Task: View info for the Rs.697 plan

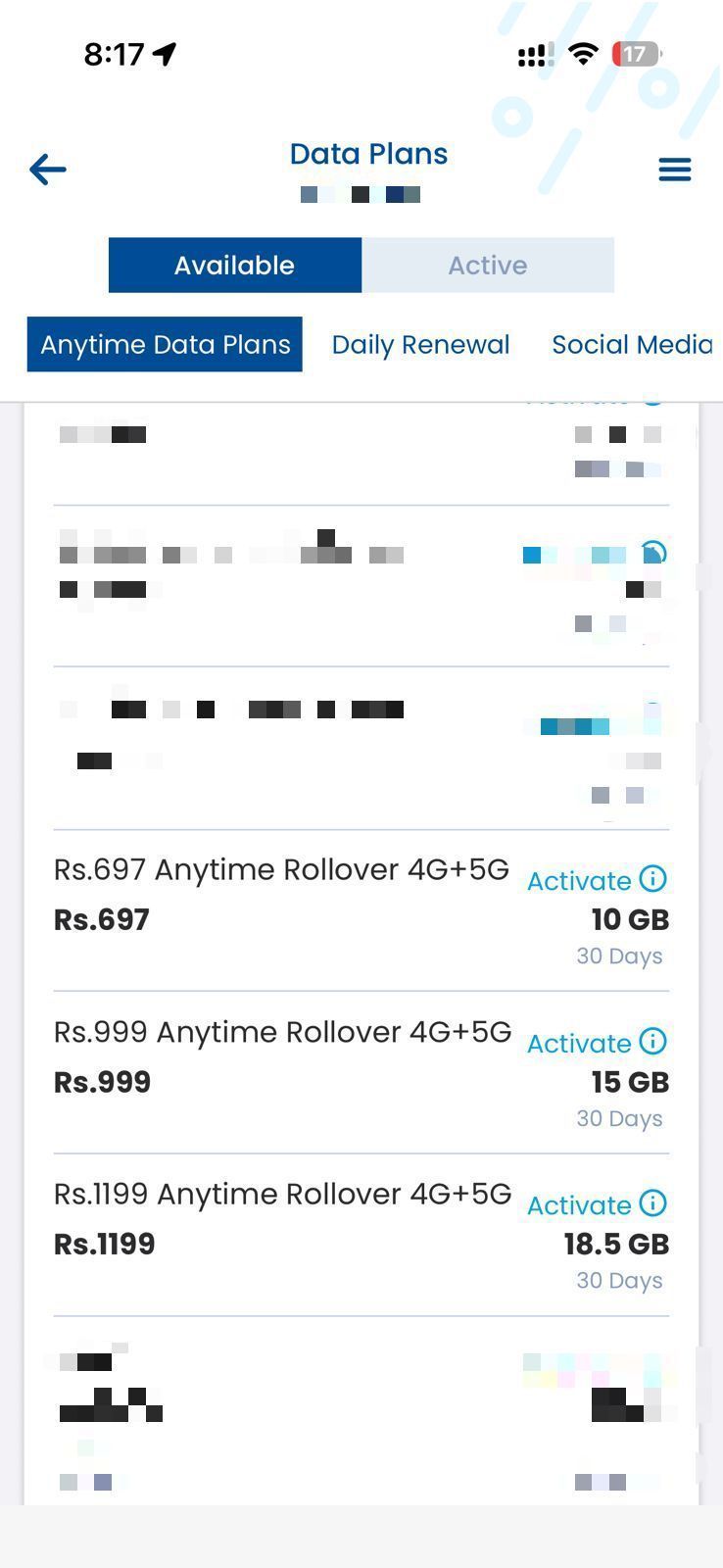Action: pos(652,879)
